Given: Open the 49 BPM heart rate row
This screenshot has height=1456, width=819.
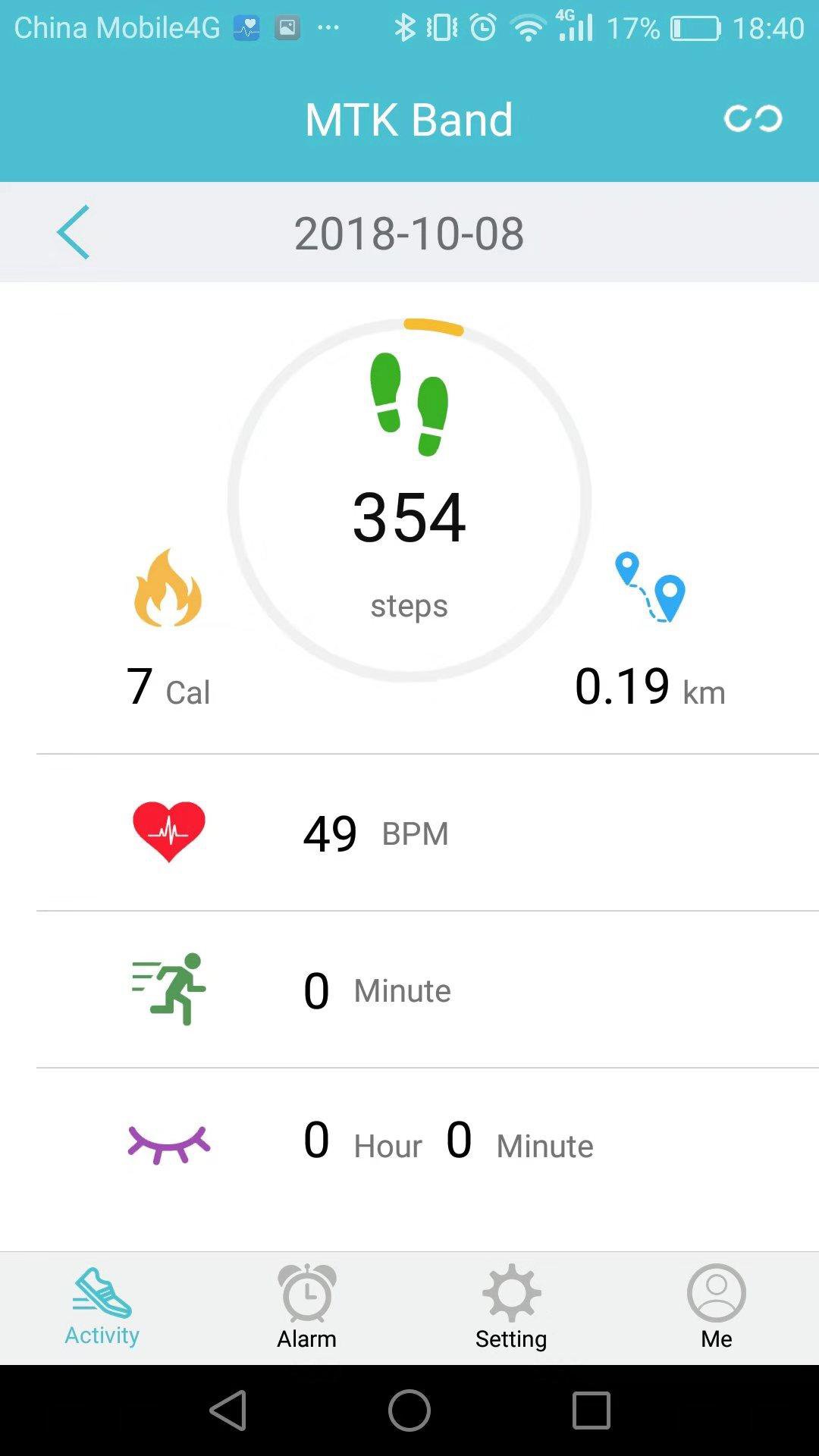Looking at the screenshot, I should click(409, 833).
